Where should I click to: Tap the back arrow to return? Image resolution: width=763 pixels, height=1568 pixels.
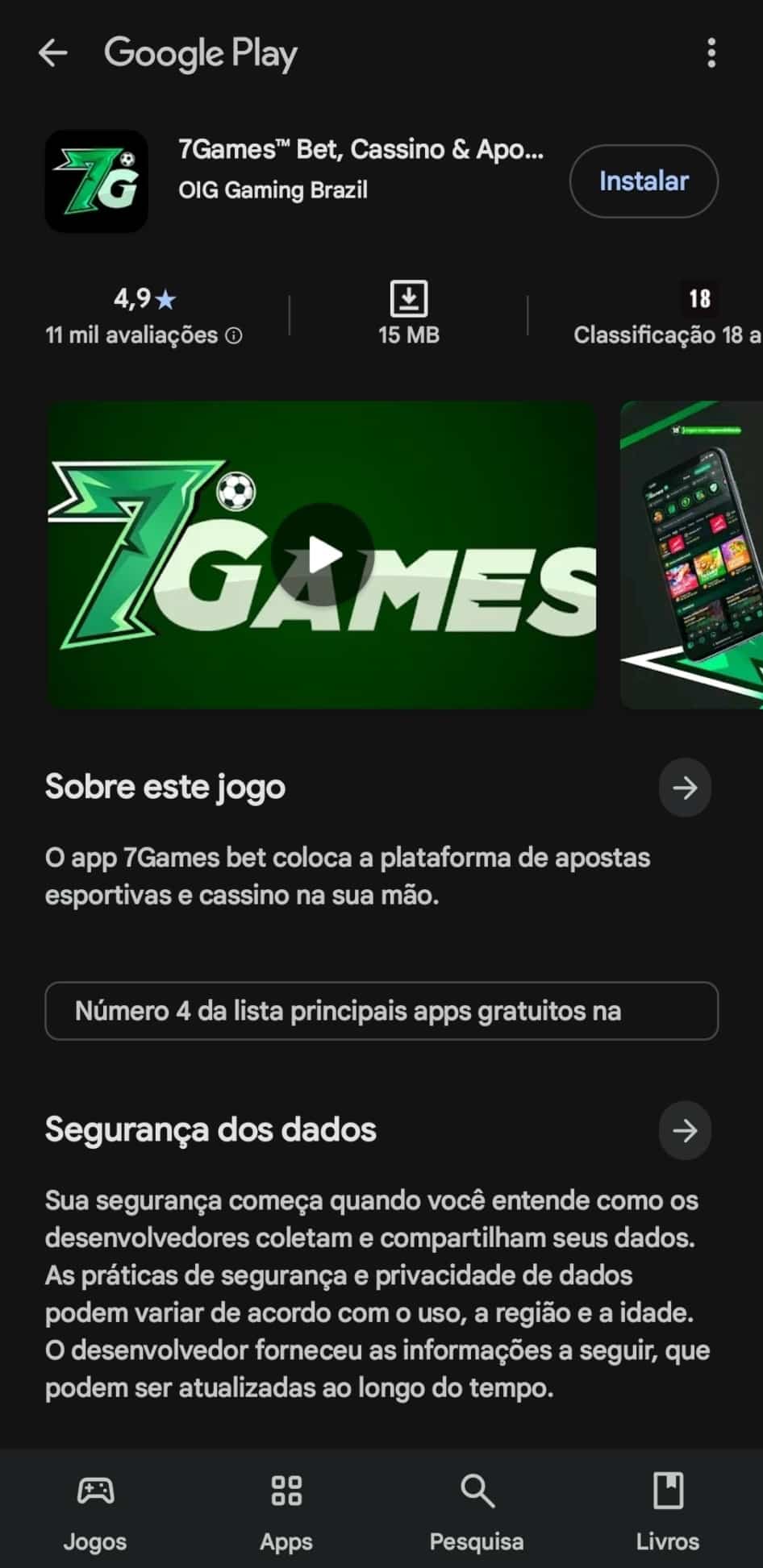pos(52,53)
